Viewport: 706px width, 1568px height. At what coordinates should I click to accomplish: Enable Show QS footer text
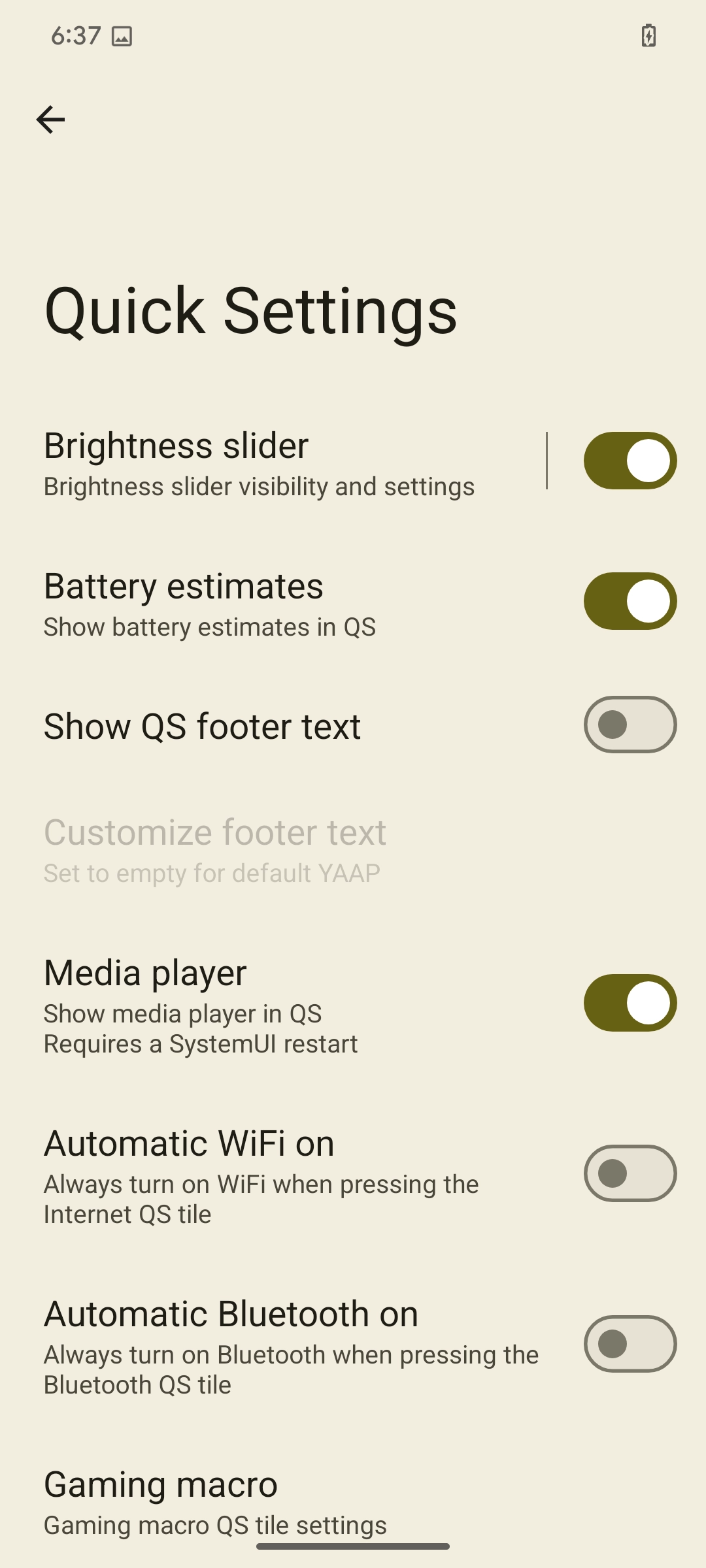[630, 725]
